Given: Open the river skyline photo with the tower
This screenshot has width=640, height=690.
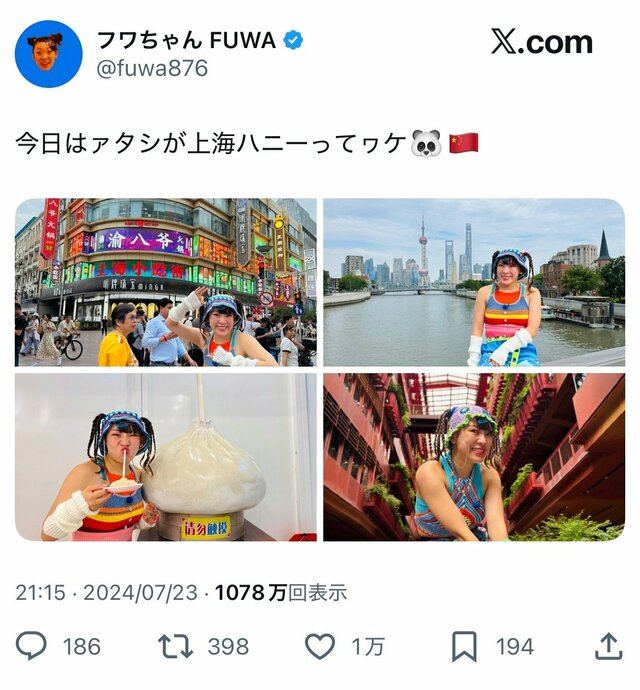Looking at the screenshot, I should click(474, 282).
